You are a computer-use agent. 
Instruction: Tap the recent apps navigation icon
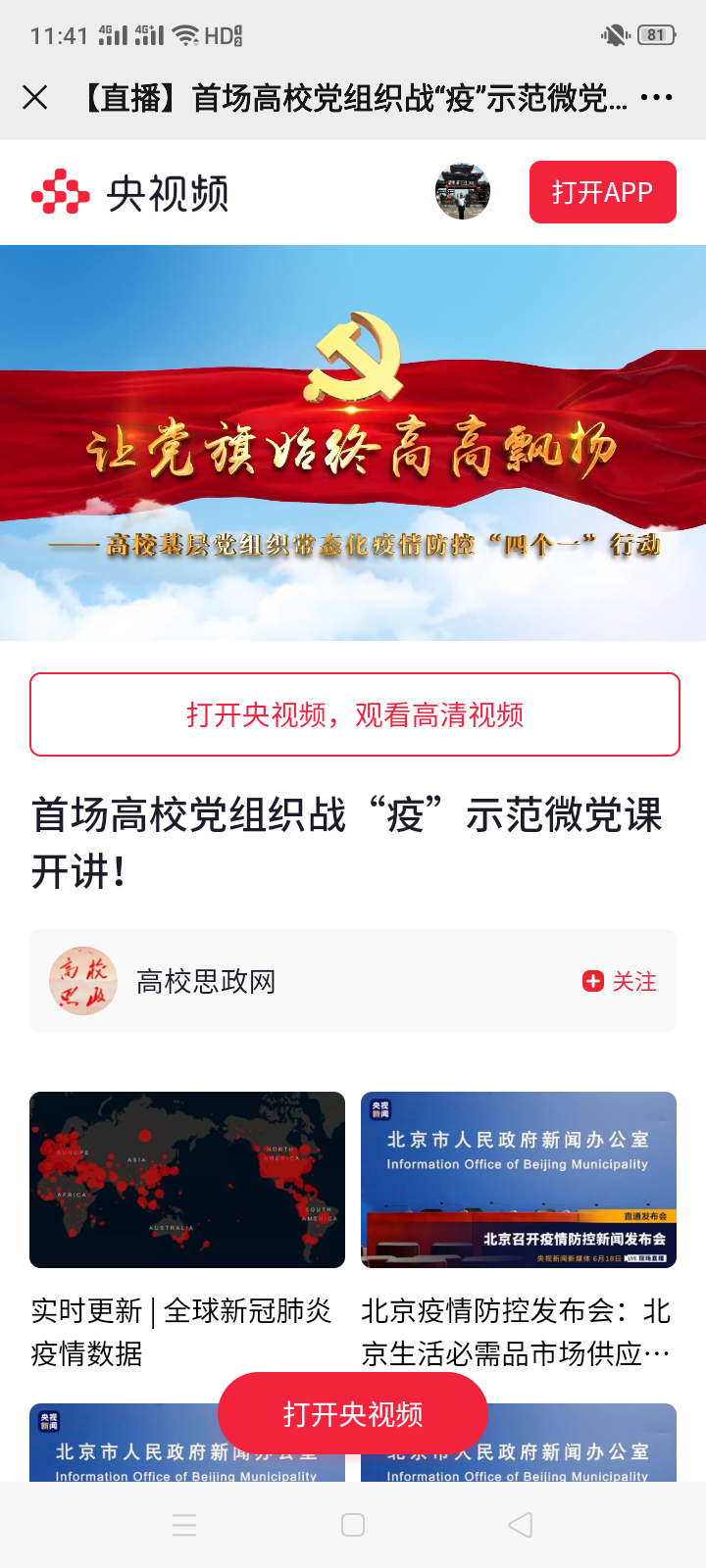click(x=184, y=1525)
